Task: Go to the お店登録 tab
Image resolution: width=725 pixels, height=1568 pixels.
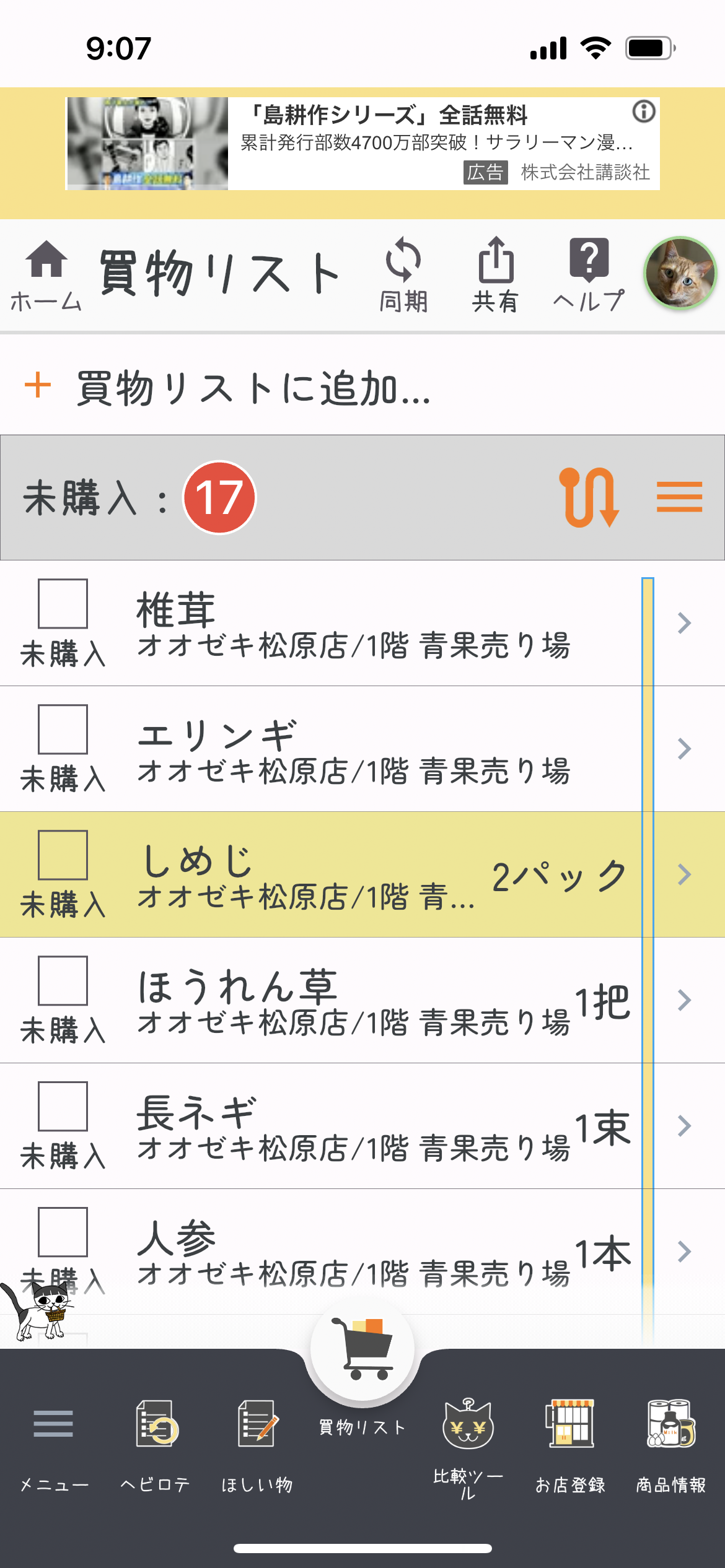Action: pos(570,1443)
